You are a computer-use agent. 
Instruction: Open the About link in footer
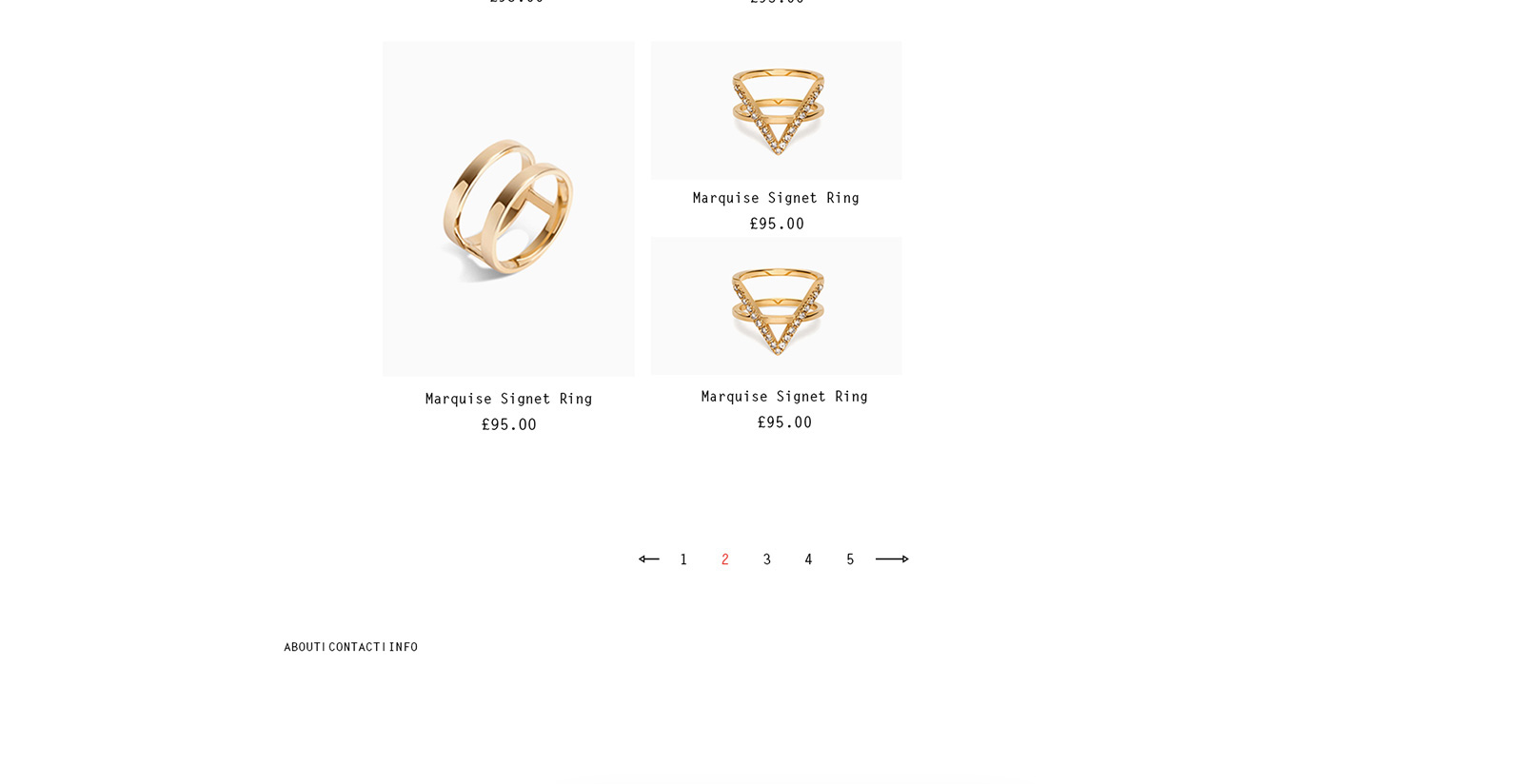point(303,647)
